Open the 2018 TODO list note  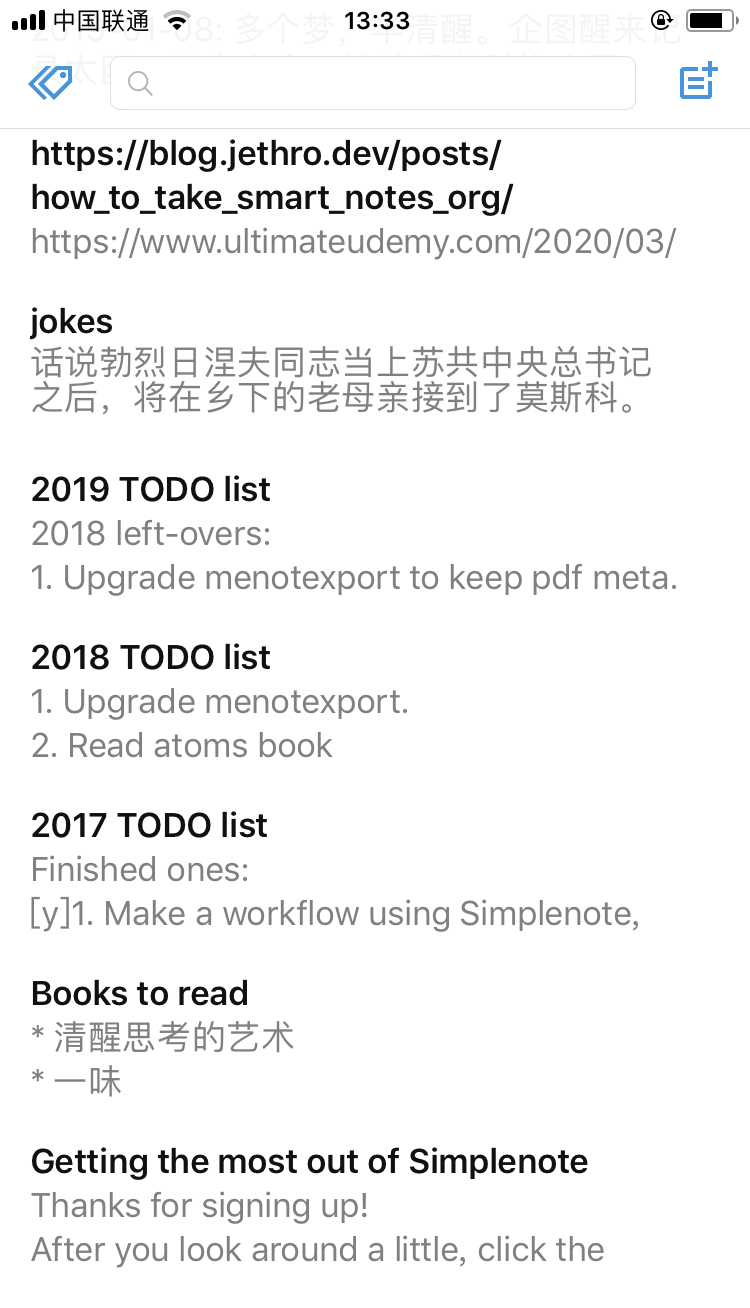click(150, 657)
